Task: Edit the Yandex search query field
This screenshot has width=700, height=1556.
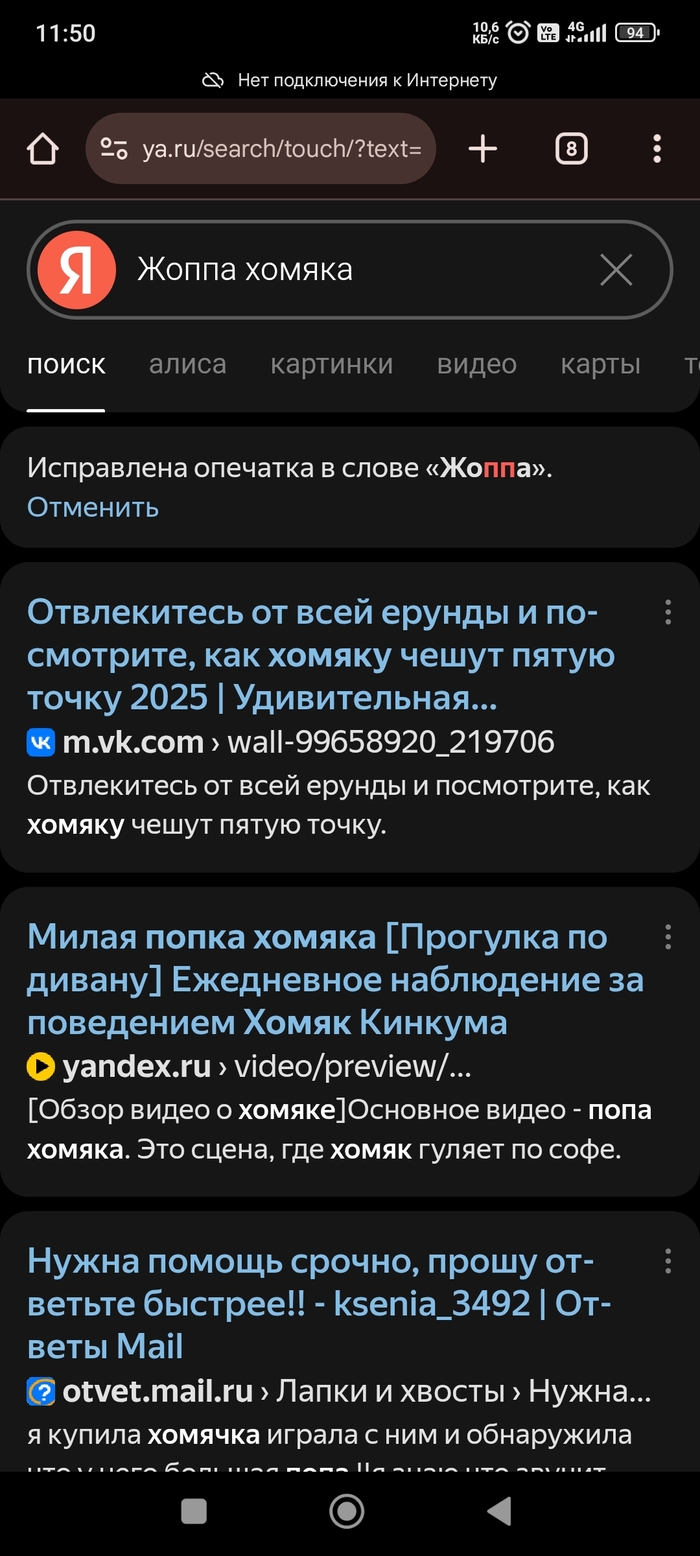Action: [x=350, y=269]
